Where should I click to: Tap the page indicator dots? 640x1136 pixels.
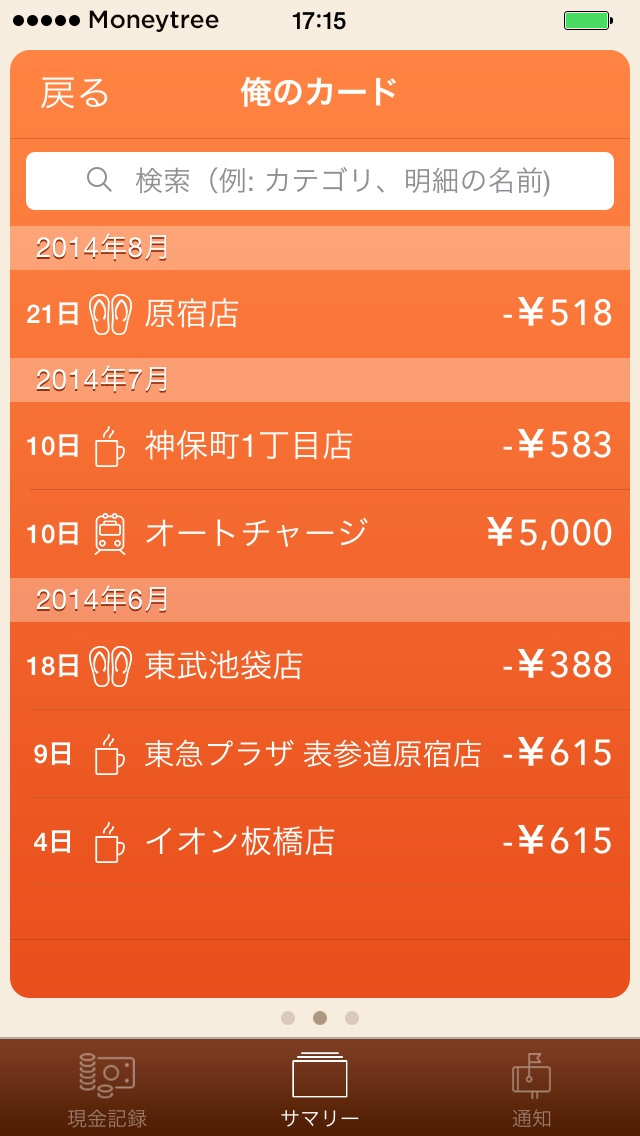tap(320, 1018)
